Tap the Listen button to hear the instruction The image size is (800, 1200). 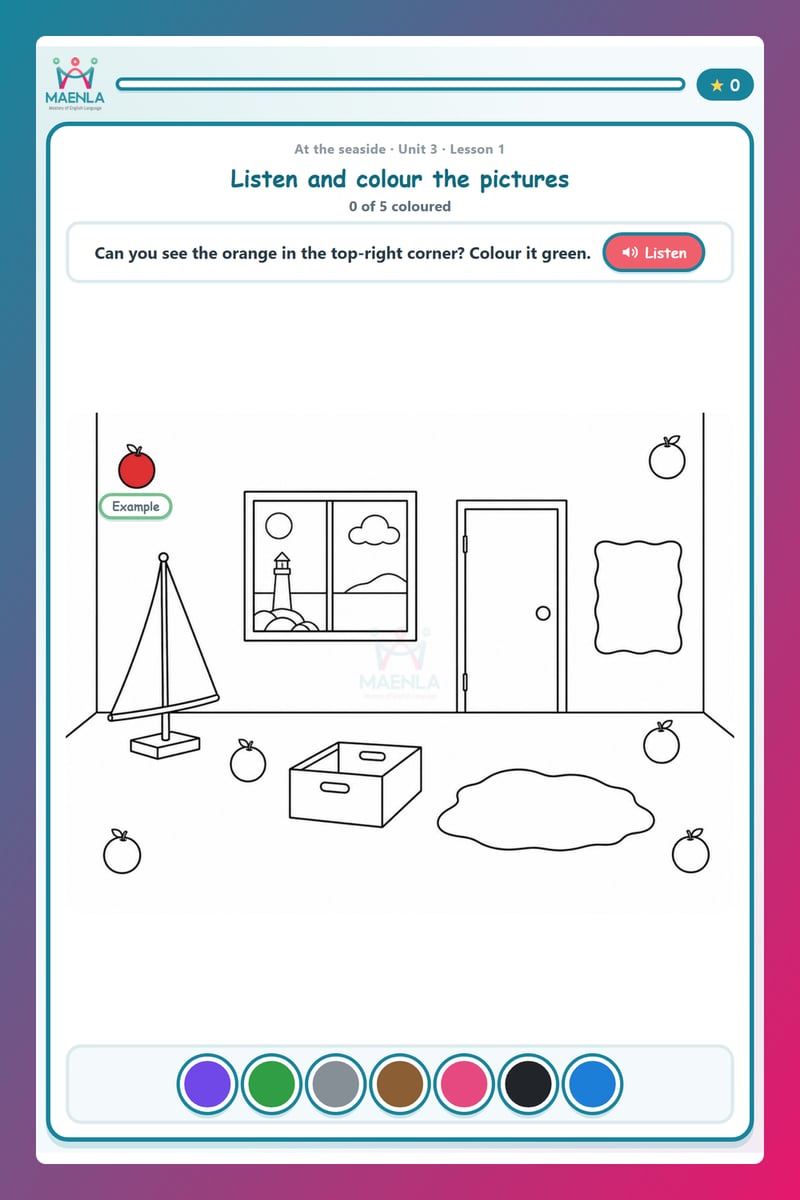click(654, 253)
